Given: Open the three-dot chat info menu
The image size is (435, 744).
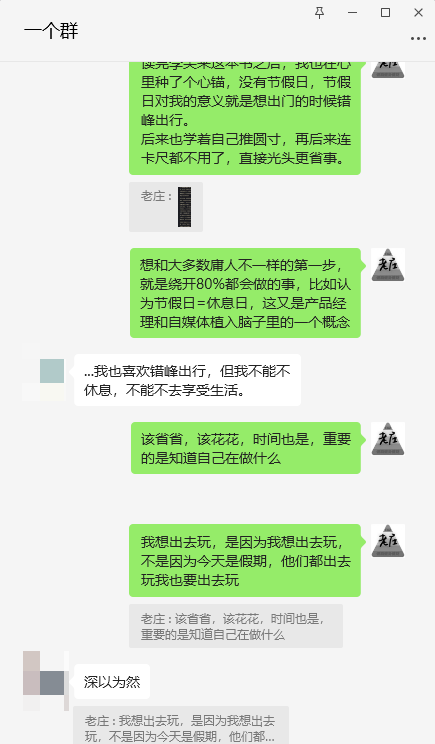Looking at the screenshot, I should pos(418,38).
